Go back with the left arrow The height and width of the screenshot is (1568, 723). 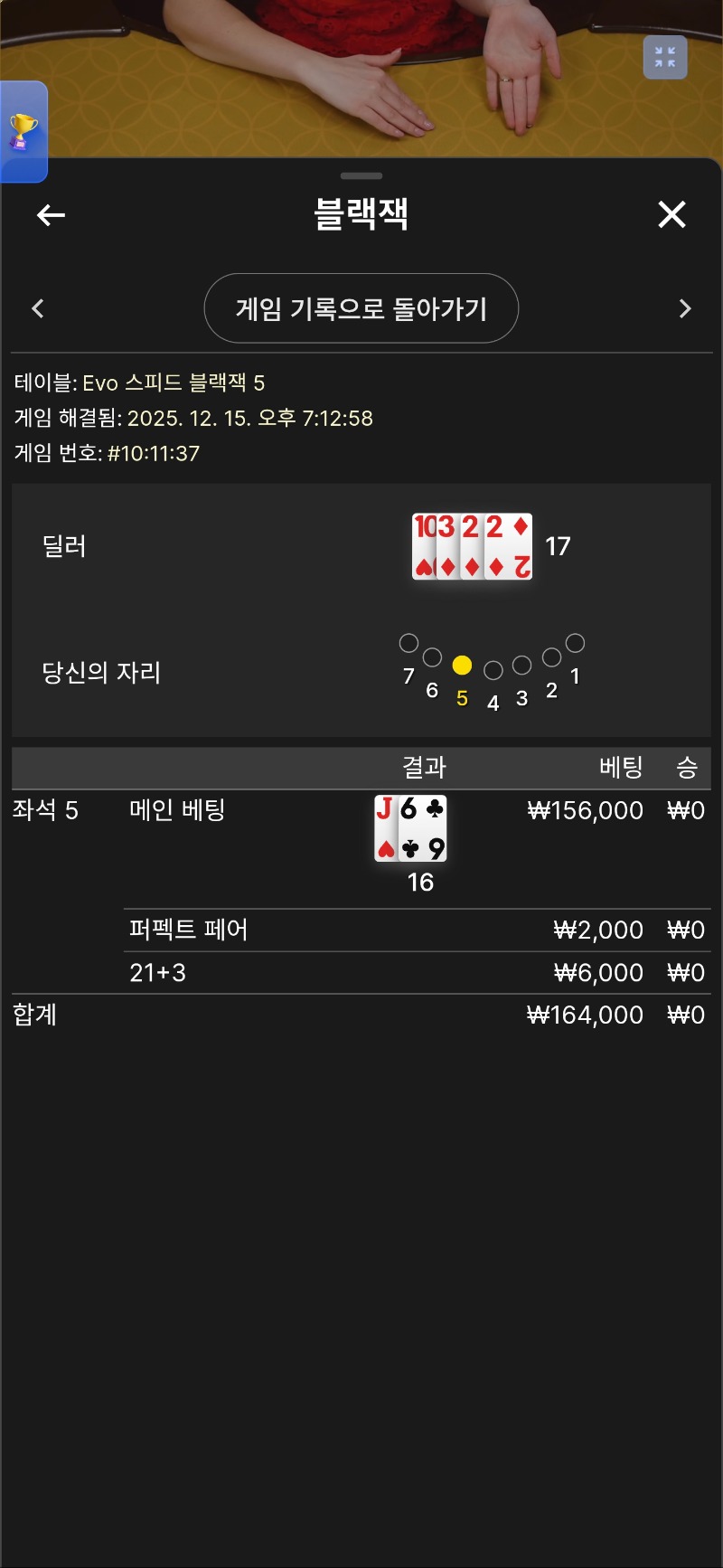(51, 215)
